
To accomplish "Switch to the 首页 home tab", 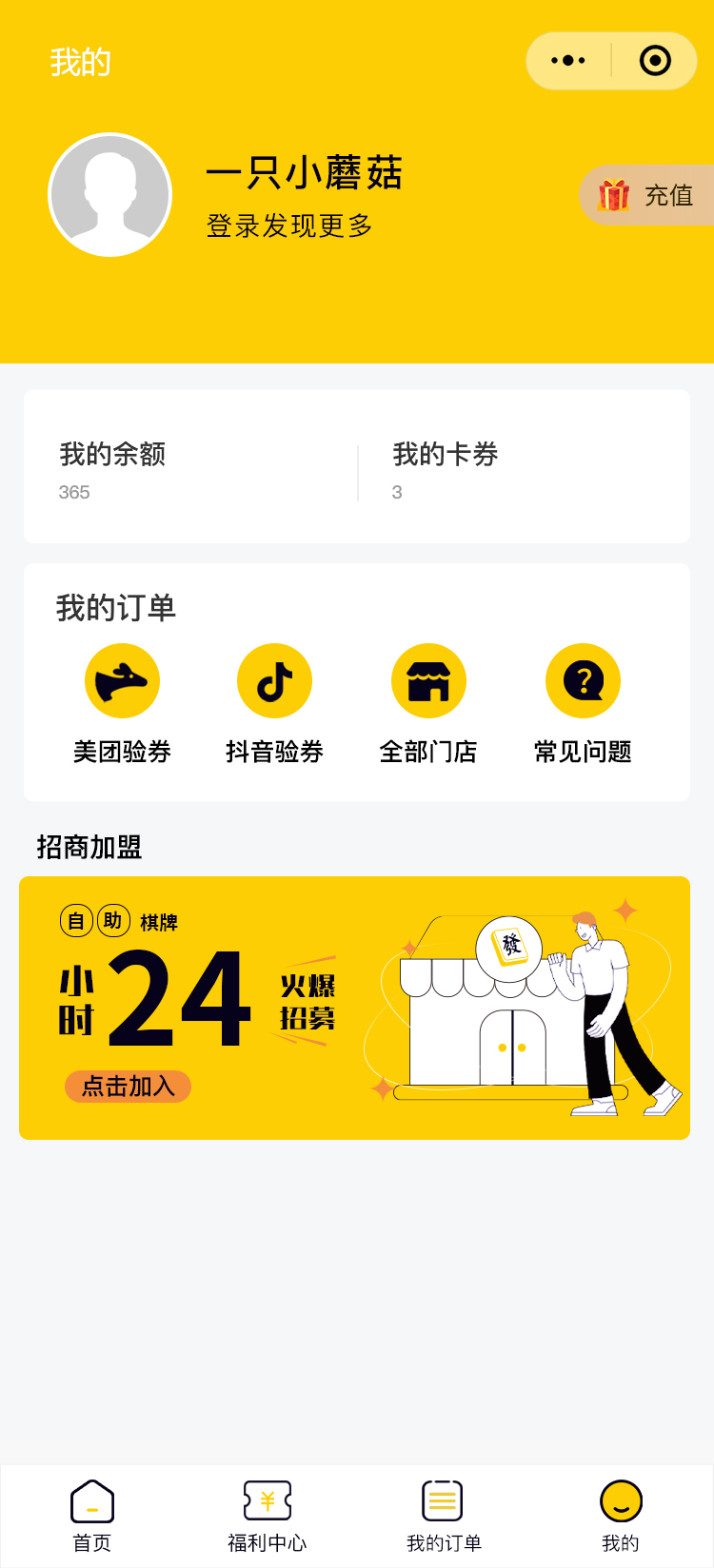I will [x=92, y=1515].
